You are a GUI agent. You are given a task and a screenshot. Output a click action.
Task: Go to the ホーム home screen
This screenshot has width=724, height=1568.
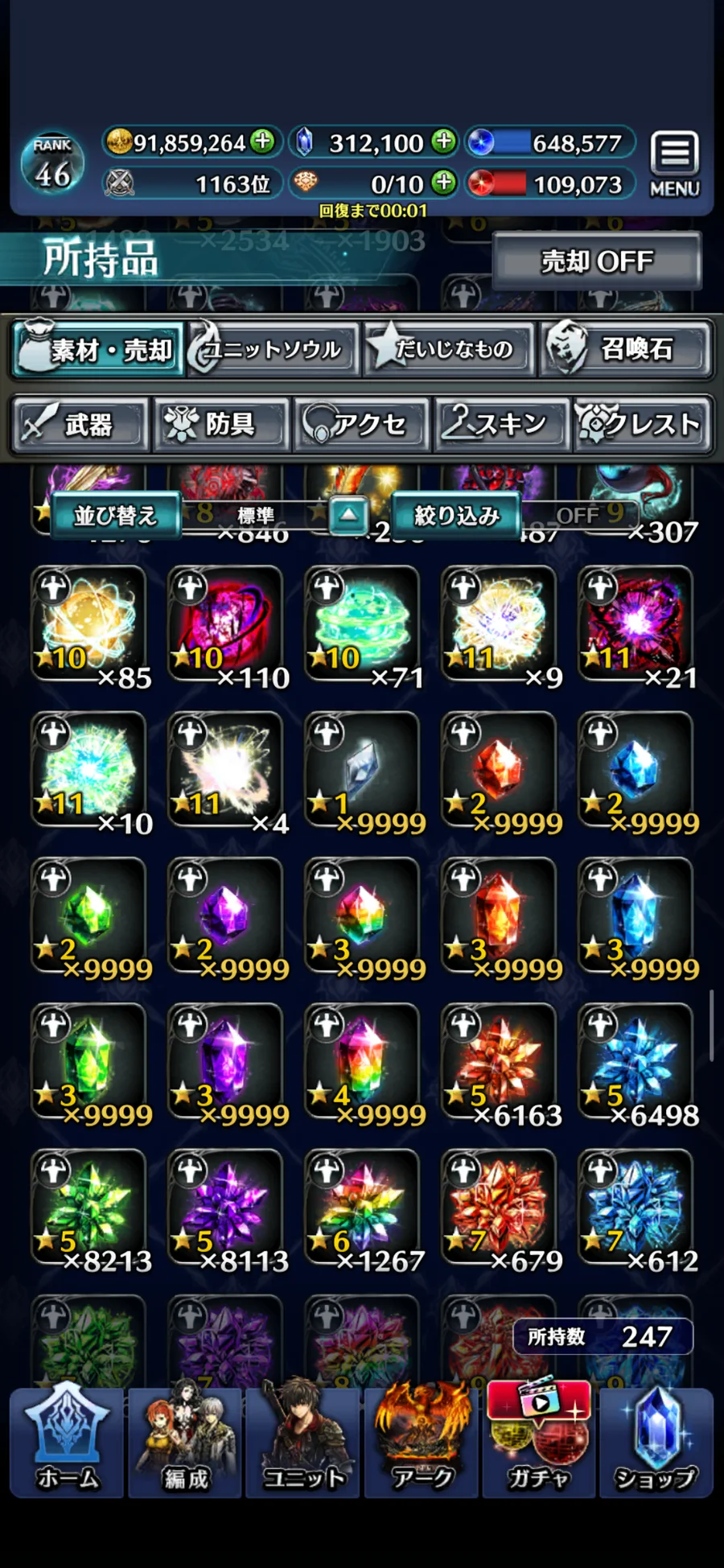pos(68,1442)
